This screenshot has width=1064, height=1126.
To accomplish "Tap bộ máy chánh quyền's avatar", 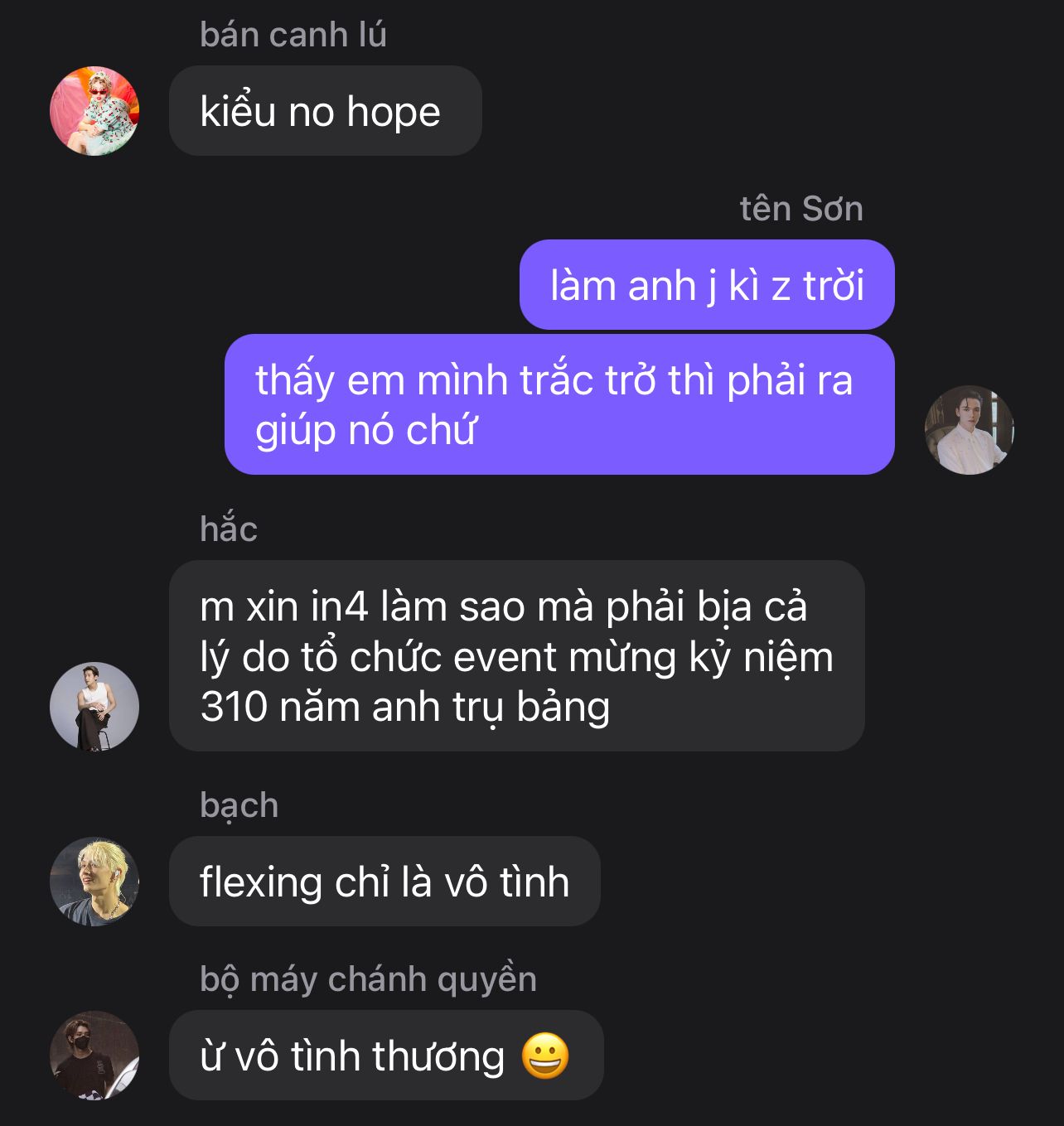I will coord(94,1055).
